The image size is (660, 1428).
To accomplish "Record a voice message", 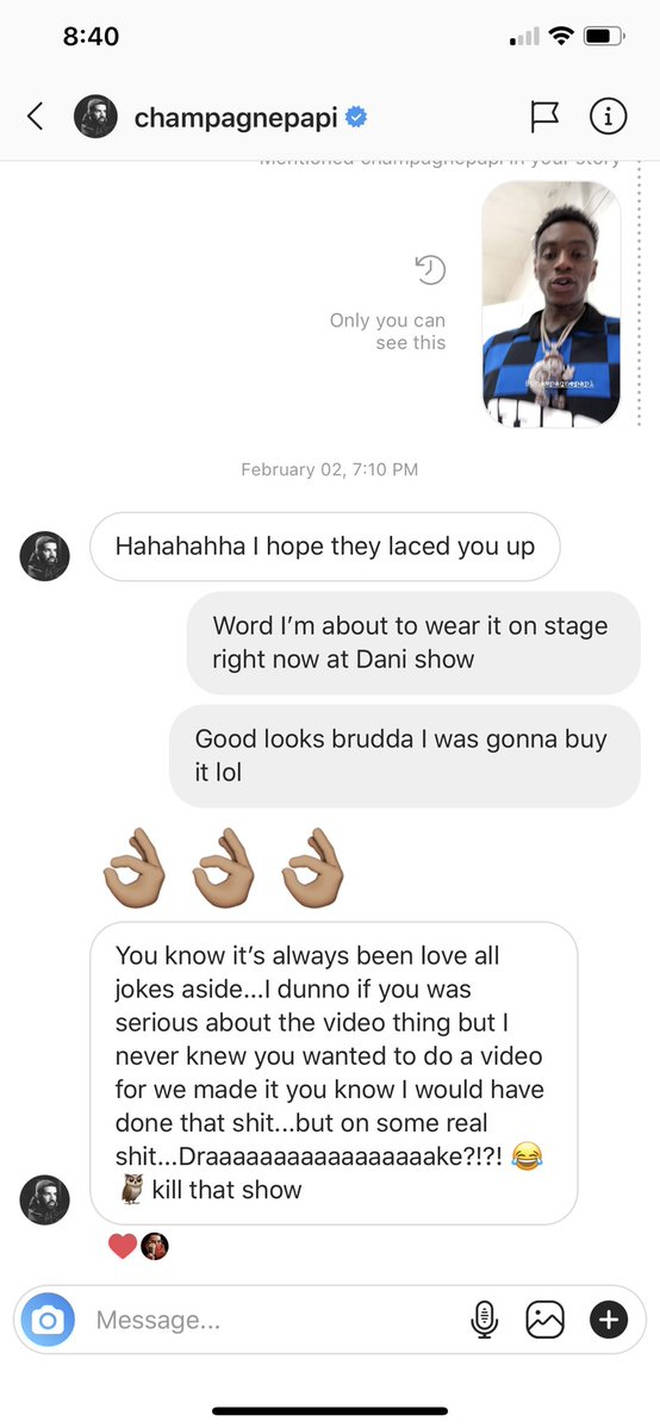I will [484, 1320].
